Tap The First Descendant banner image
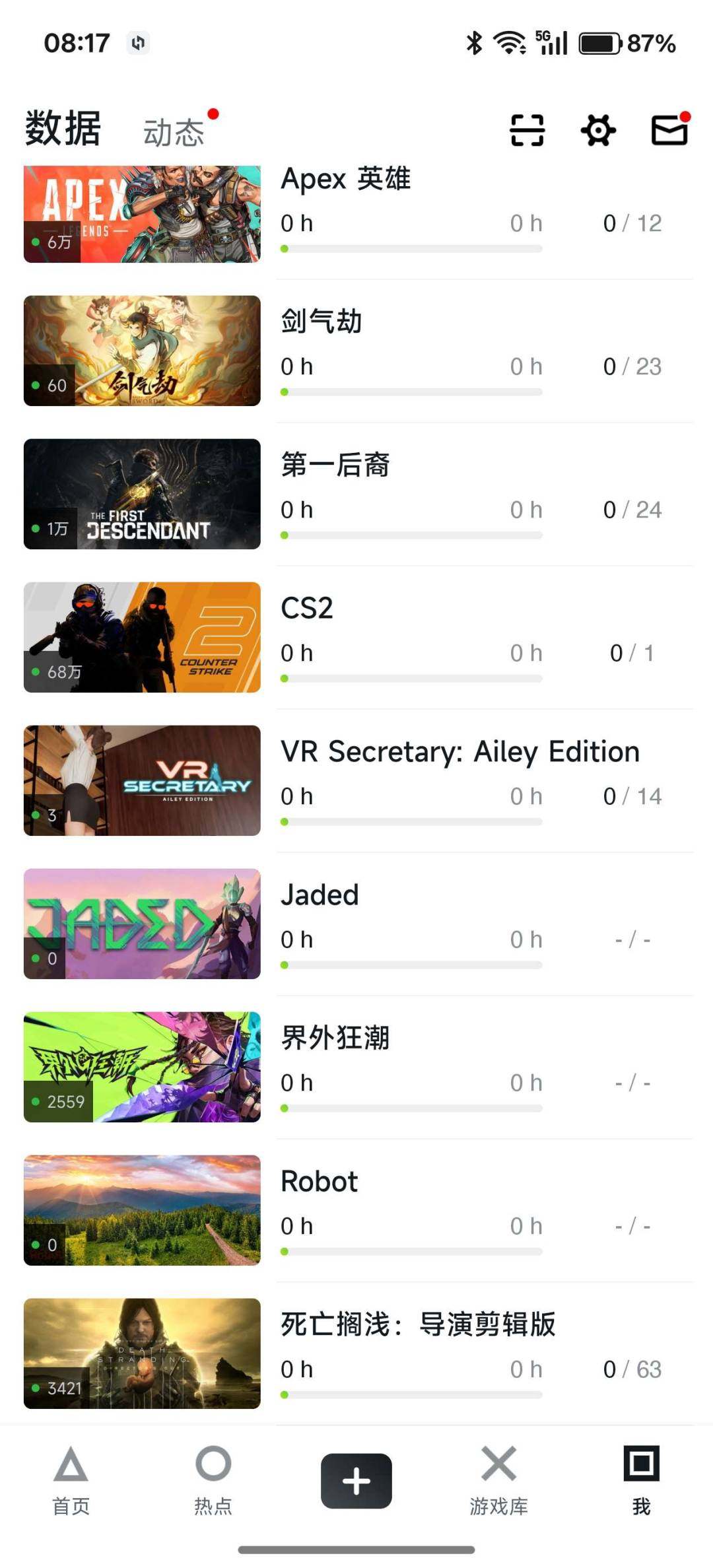This screenshot has width=713, height=1568. 142,493
